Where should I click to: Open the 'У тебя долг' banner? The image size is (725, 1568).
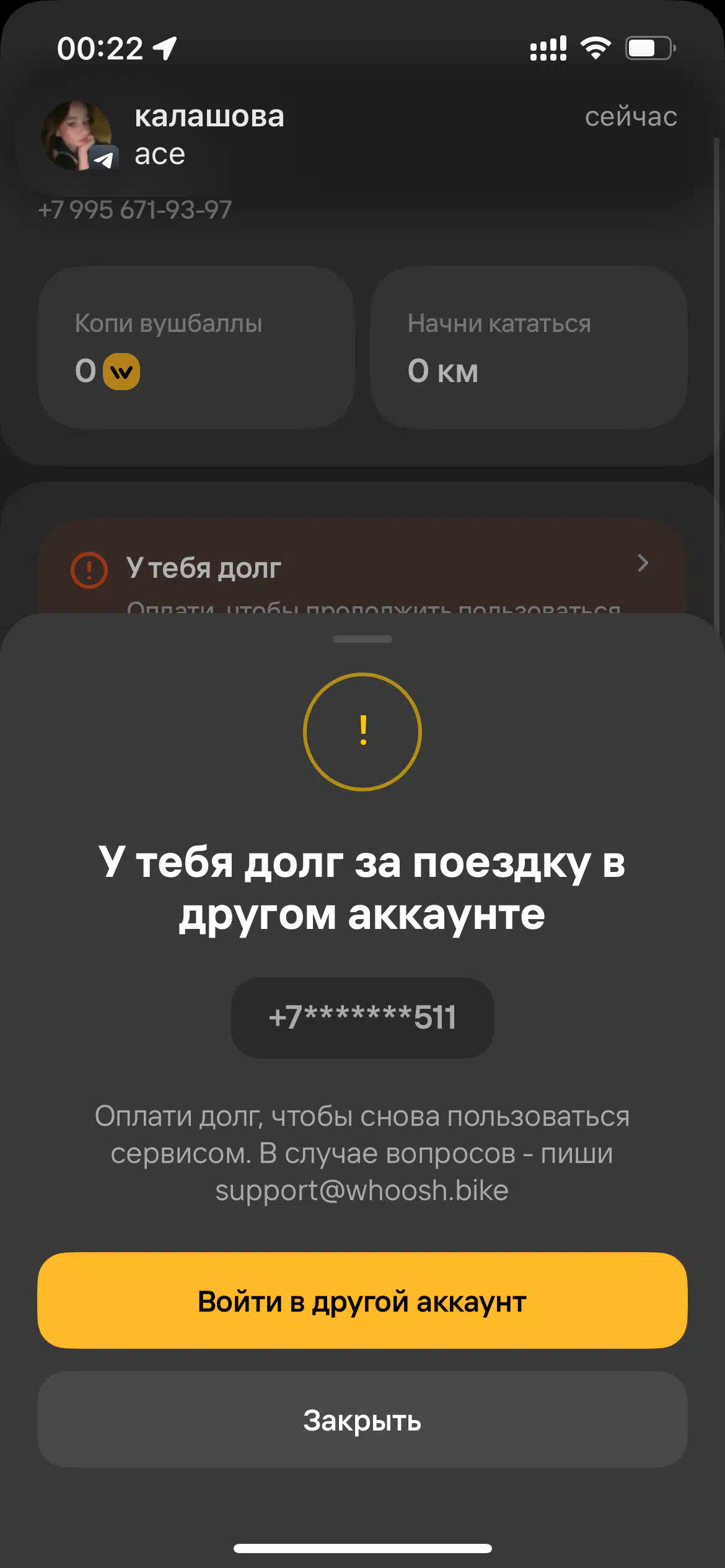362,567
